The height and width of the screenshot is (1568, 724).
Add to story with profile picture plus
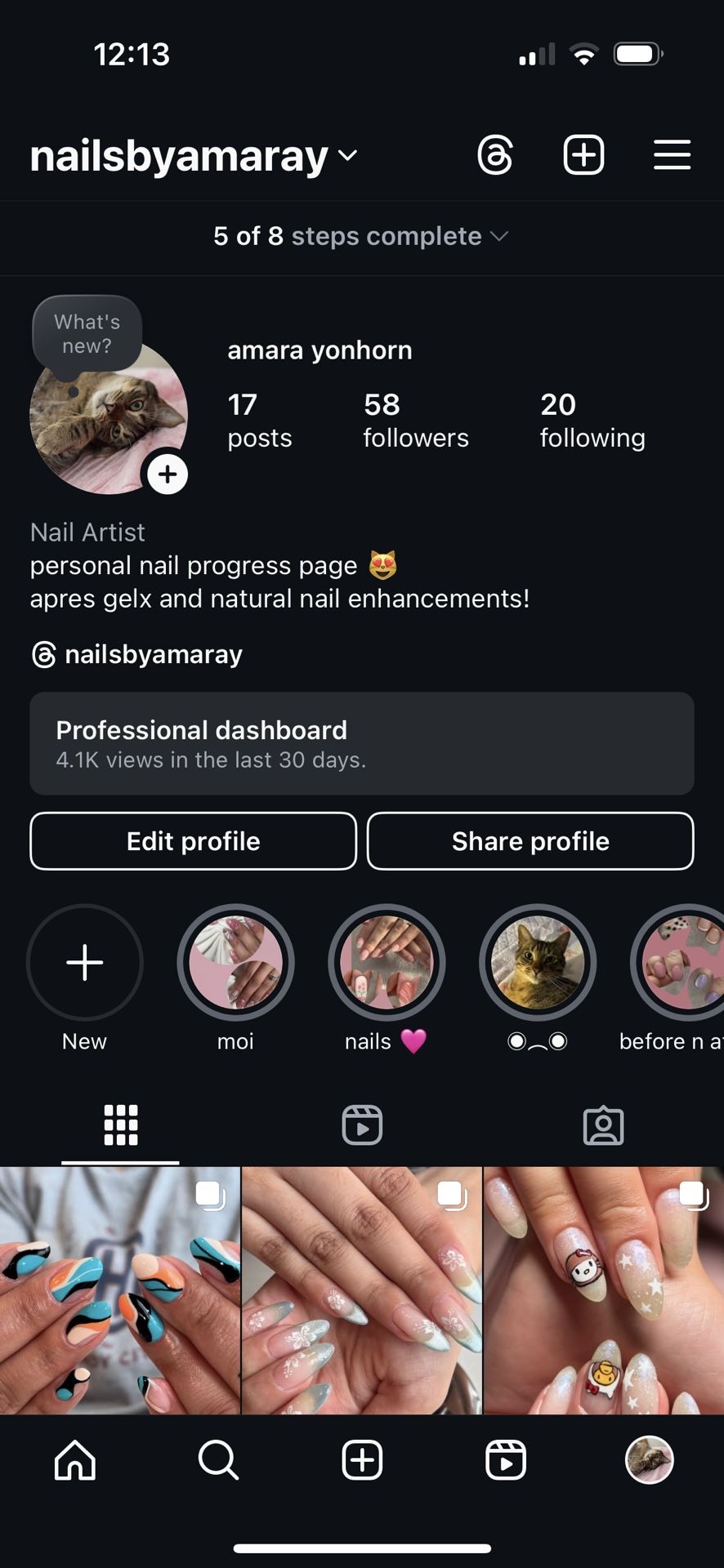(168, 474)
